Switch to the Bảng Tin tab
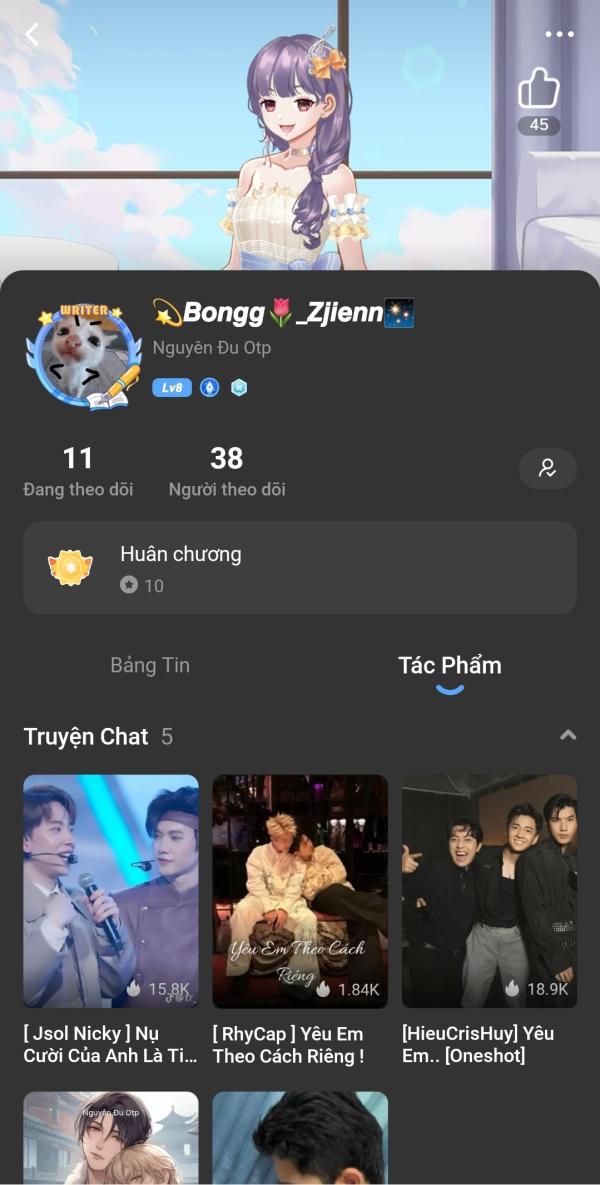Screen dimensions: 600x1185 click(150, 666)
